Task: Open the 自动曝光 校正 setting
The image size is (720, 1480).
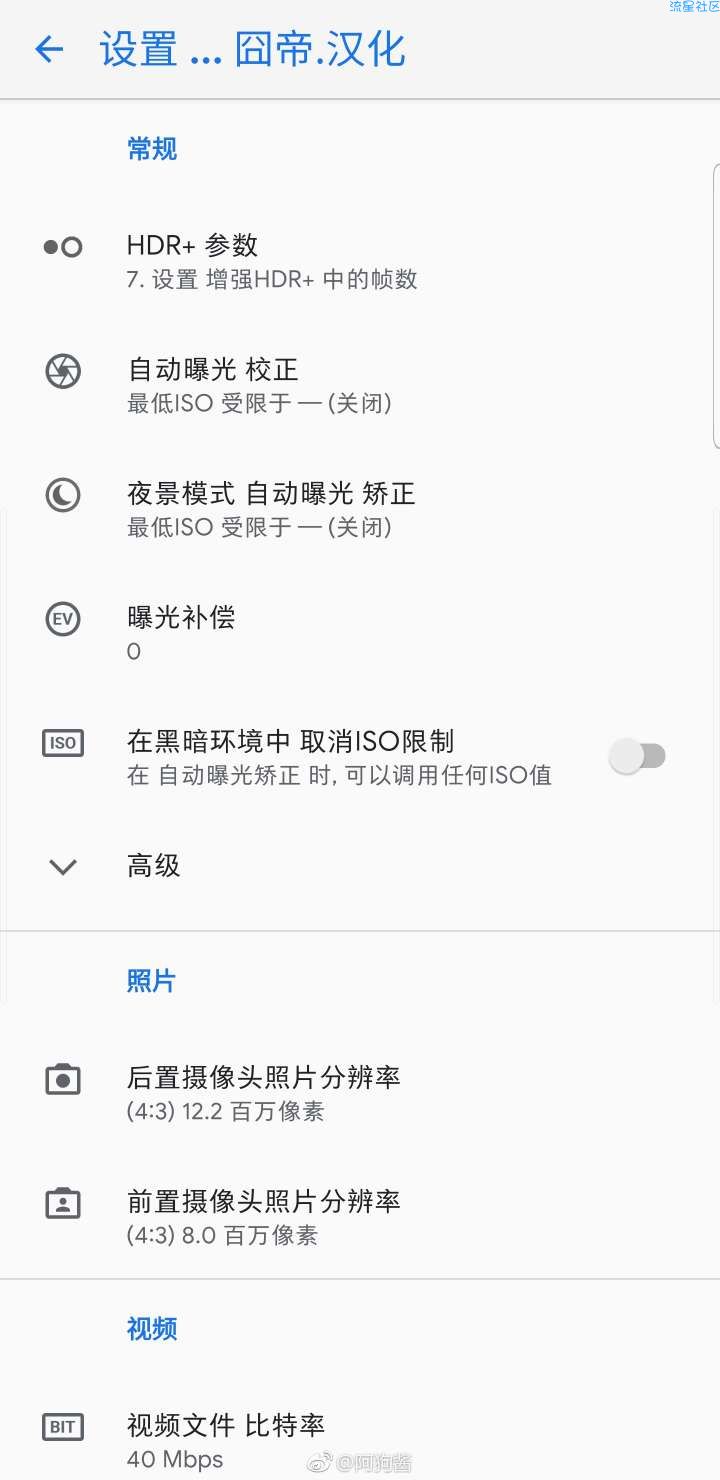Action: (360, 385)
